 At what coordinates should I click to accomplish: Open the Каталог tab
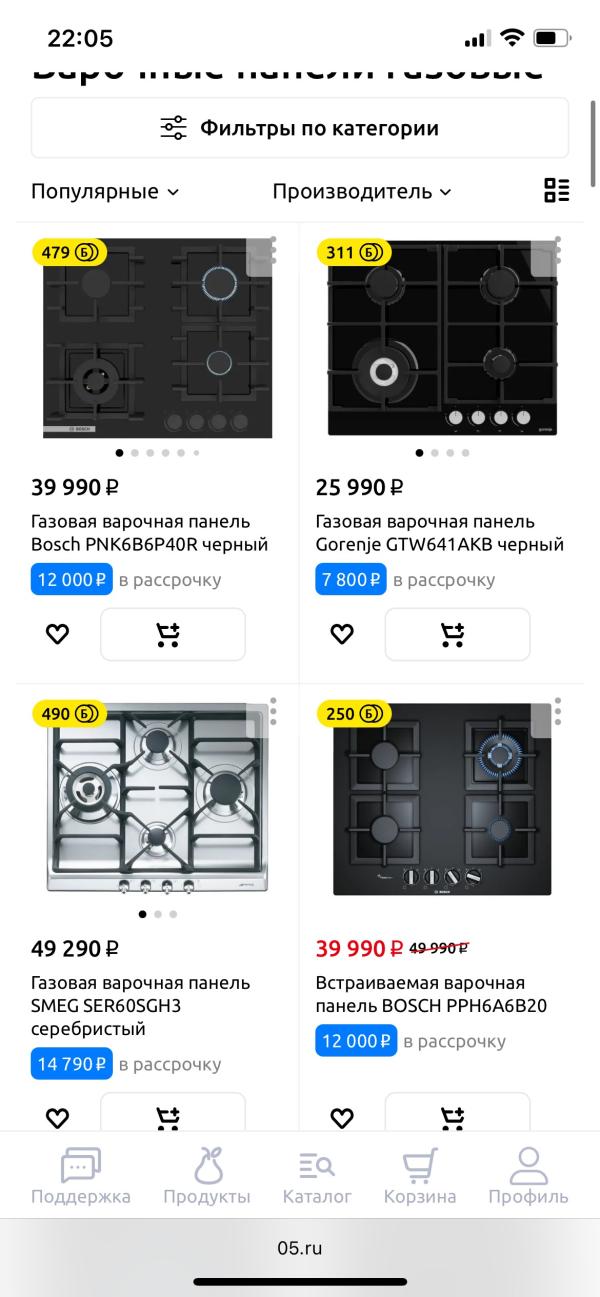coord(317,1176)
